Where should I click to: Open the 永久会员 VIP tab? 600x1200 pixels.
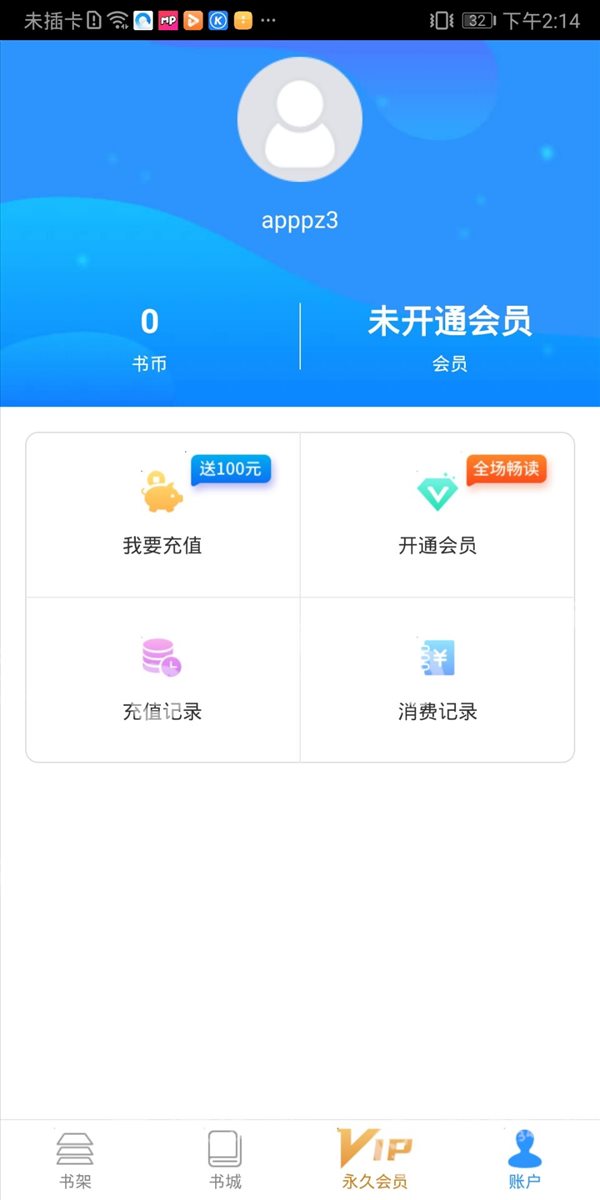point(375,1160)
